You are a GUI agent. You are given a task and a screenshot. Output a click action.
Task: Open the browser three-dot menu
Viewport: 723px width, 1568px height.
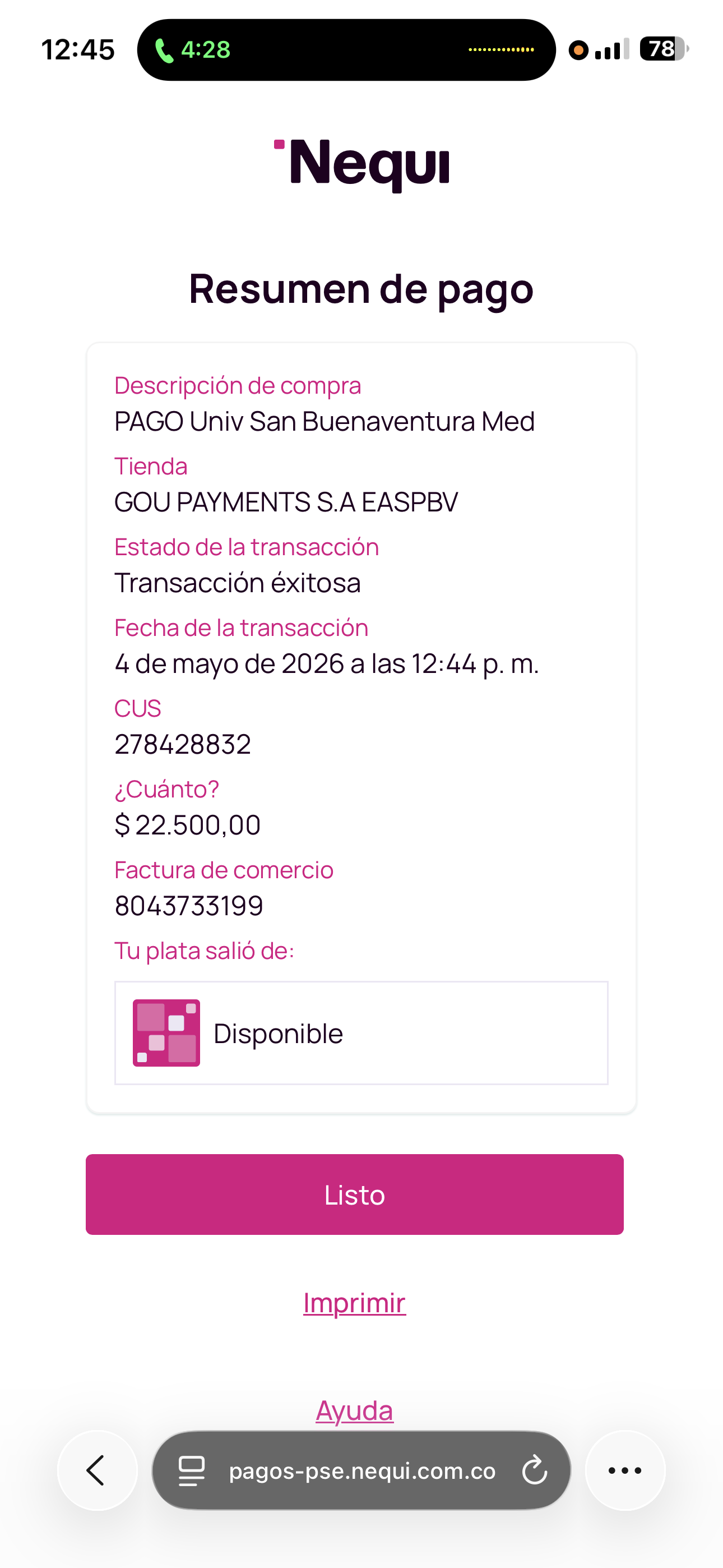pos(625,1470)
